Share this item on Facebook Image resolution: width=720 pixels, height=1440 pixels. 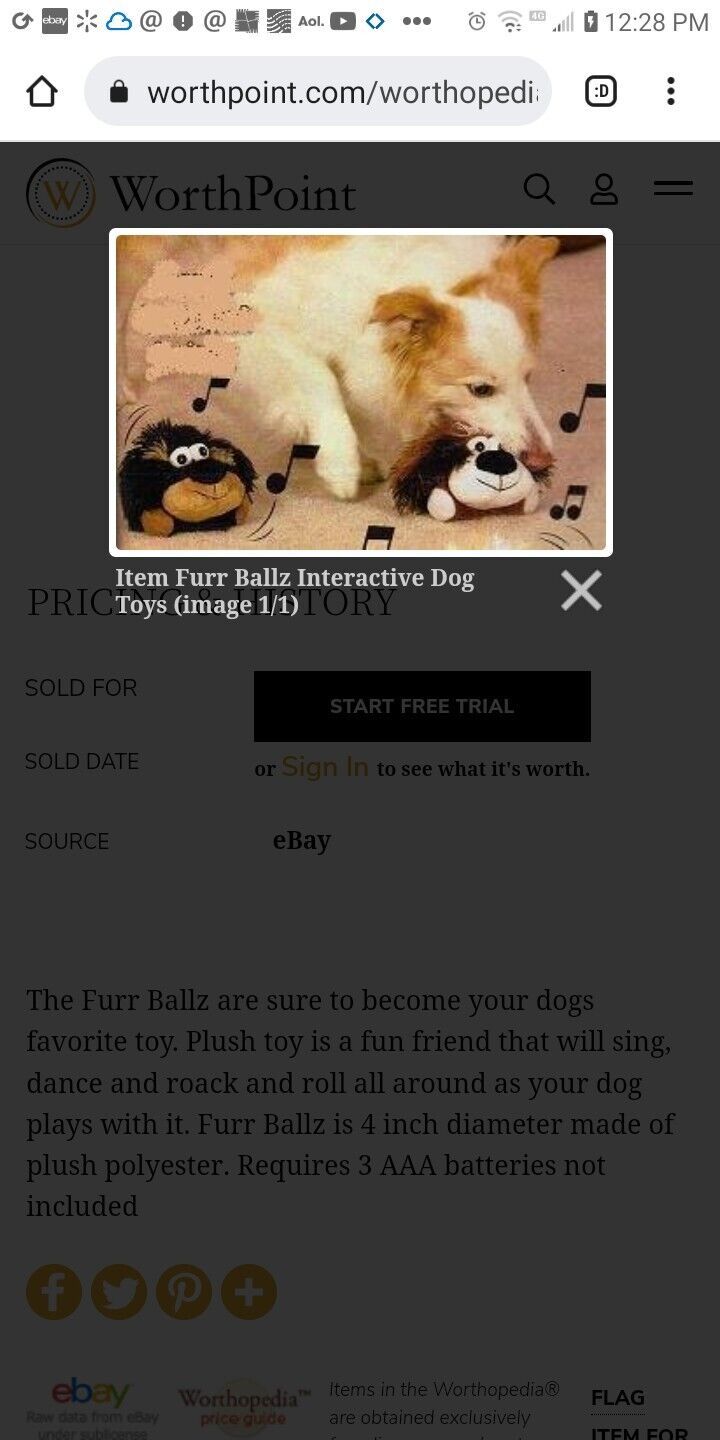point(54,1292)
